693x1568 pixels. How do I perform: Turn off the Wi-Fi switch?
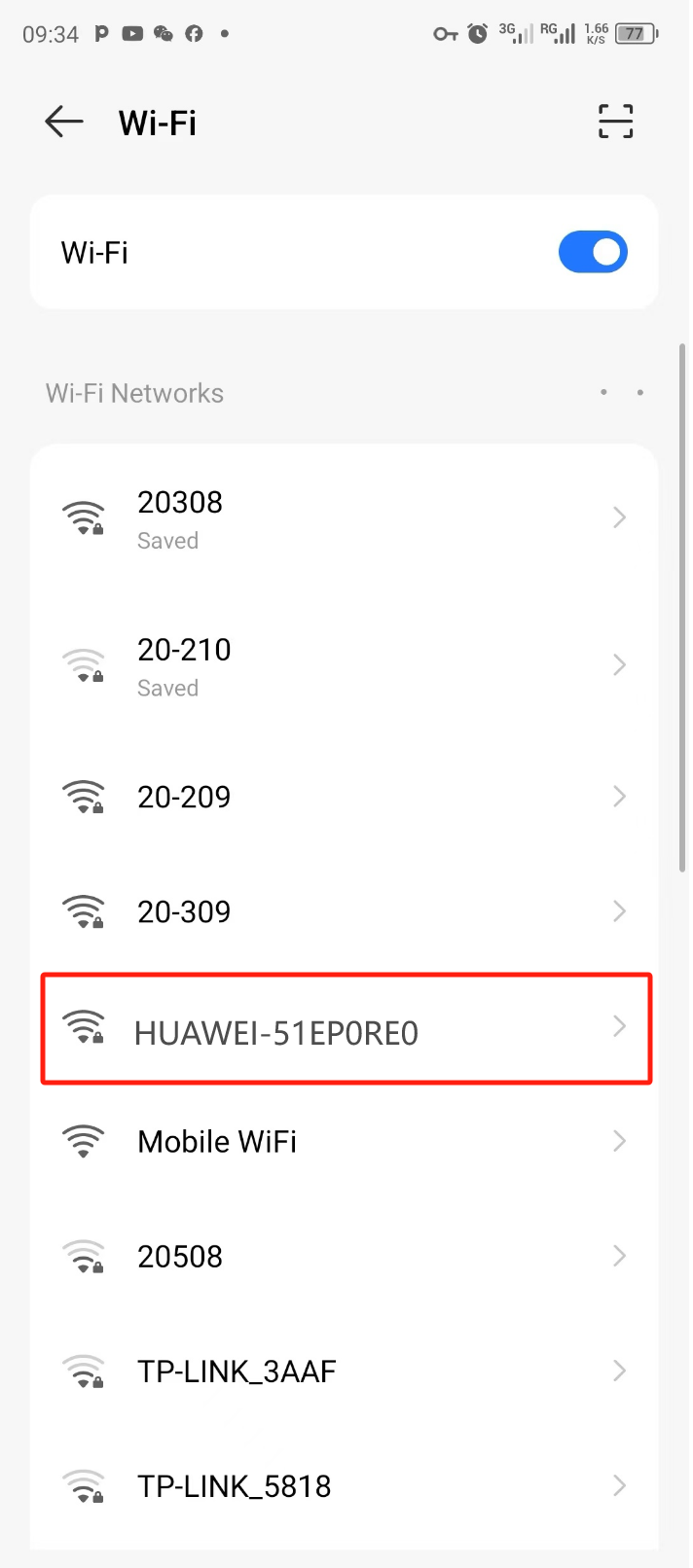[593, 253]
